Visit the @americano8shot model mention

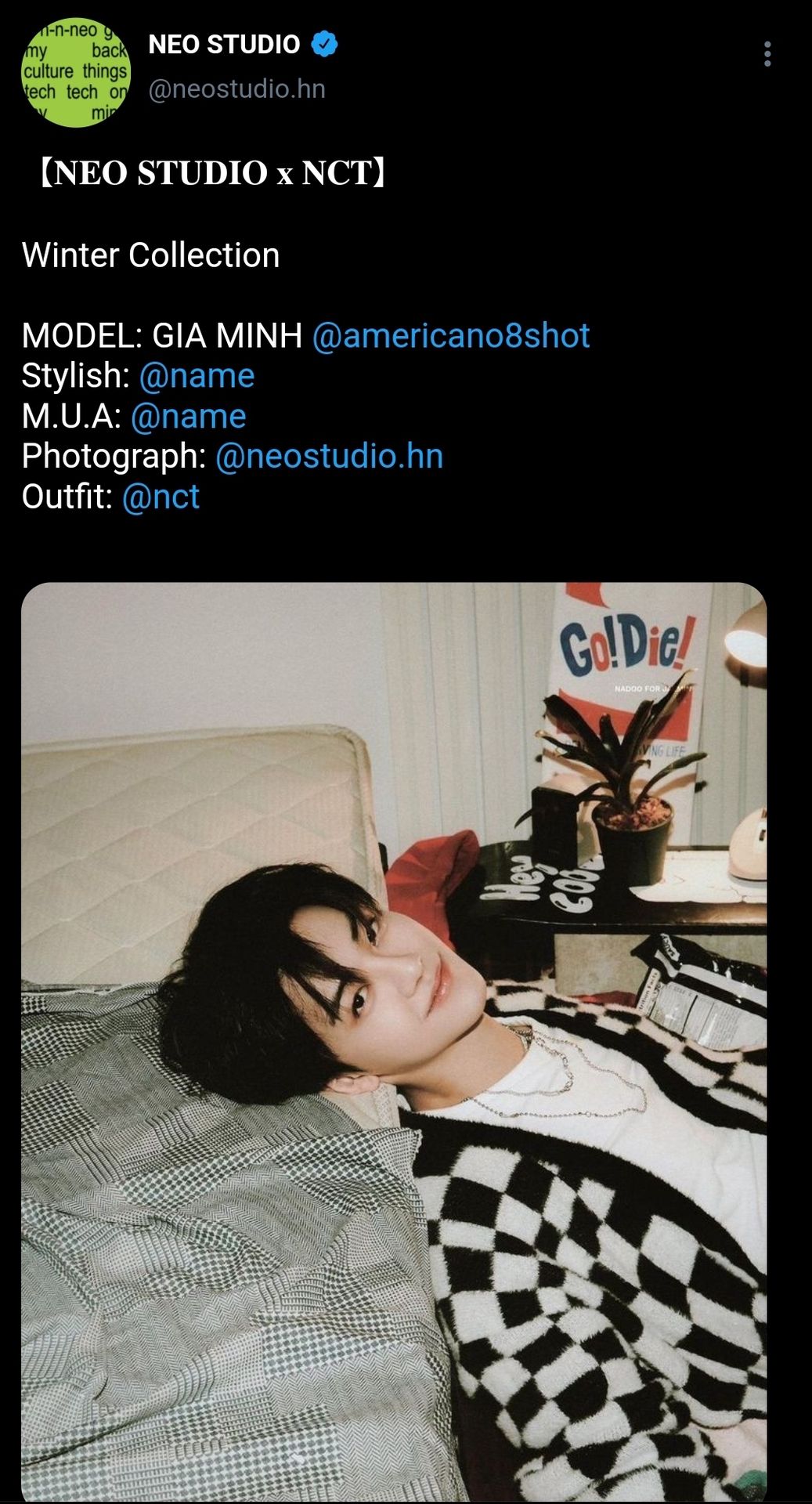[450, 336]
